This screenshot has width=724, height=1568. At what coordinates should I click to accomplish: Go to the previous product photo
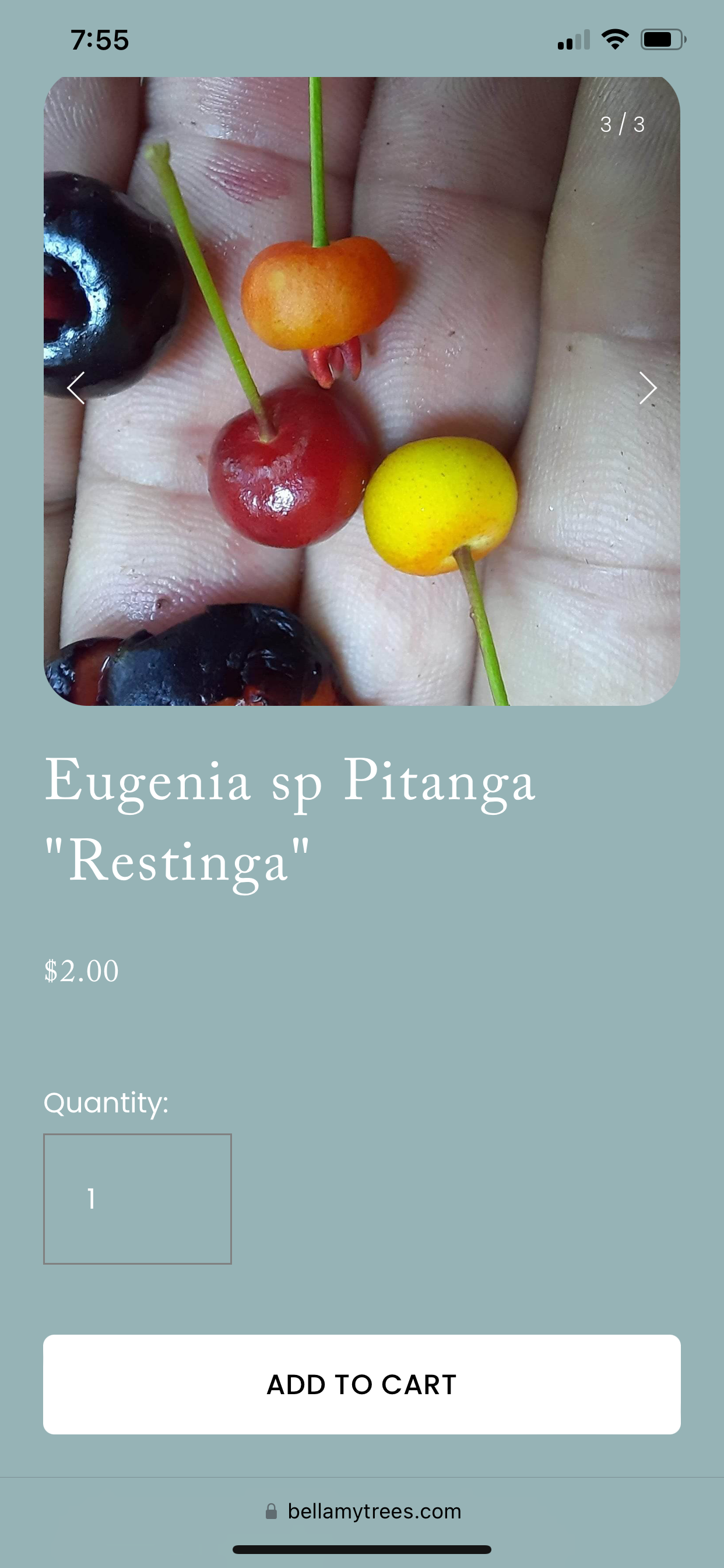tap(76, 388)
